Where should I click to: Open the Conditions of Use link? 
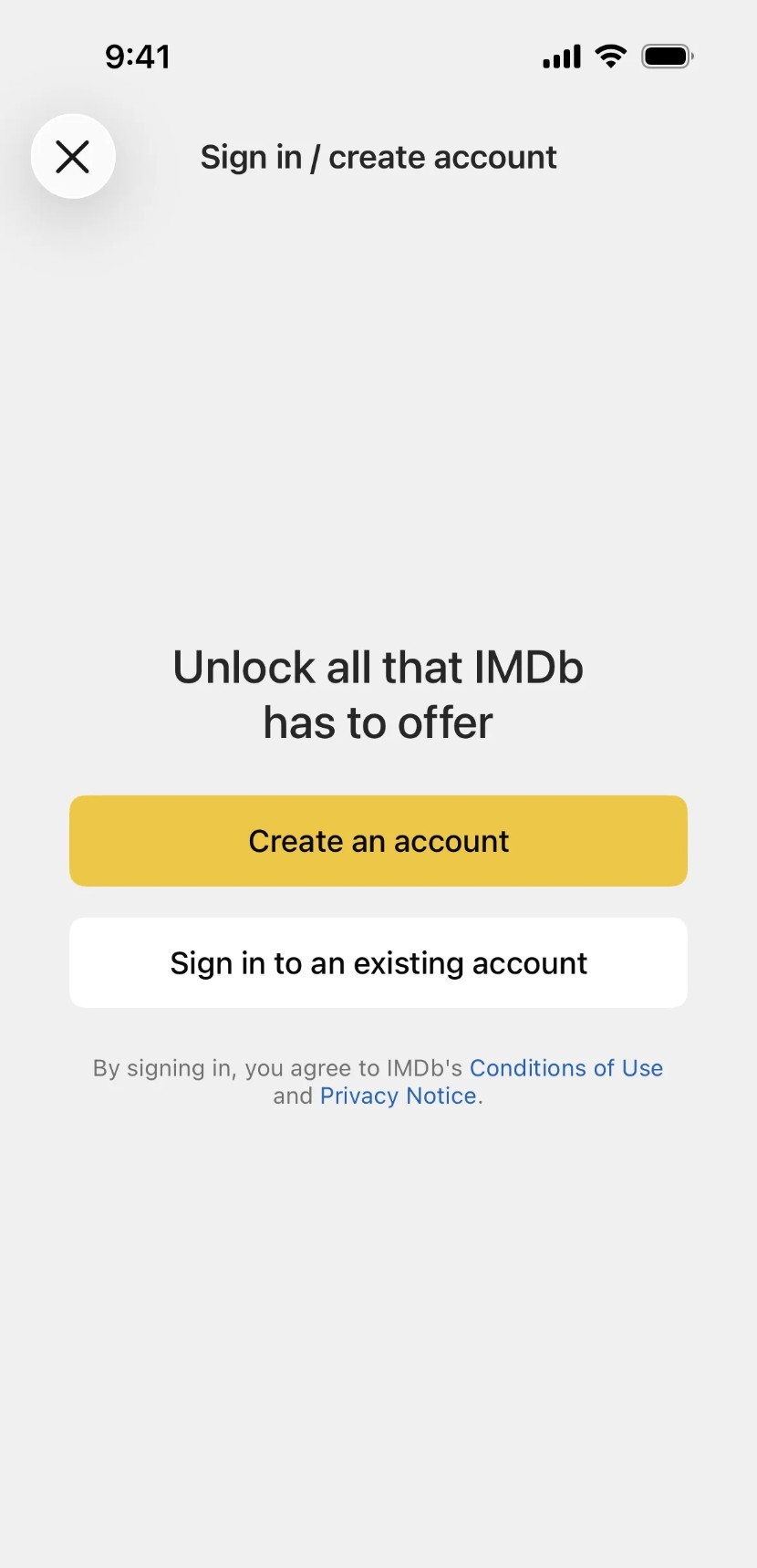[x=565, y=1068]
